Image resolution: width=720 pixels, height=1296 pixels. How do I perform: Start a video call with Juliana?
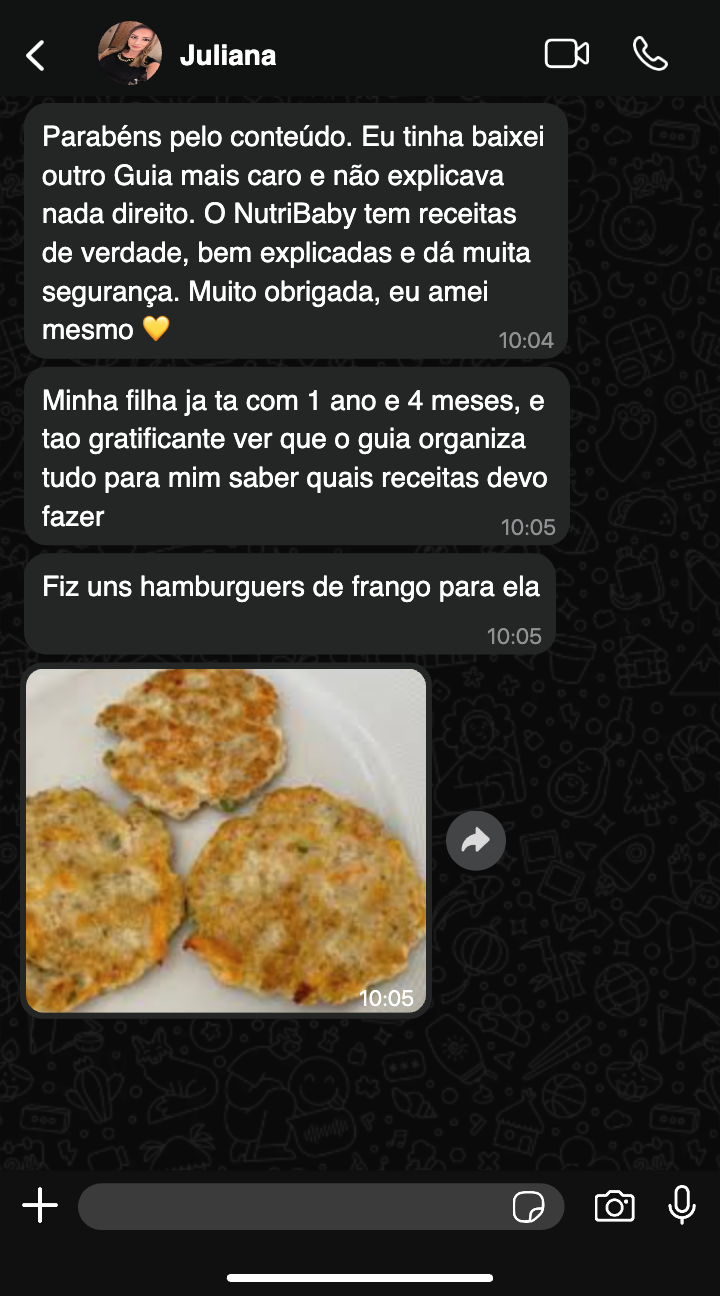click(x=566, y=54)
